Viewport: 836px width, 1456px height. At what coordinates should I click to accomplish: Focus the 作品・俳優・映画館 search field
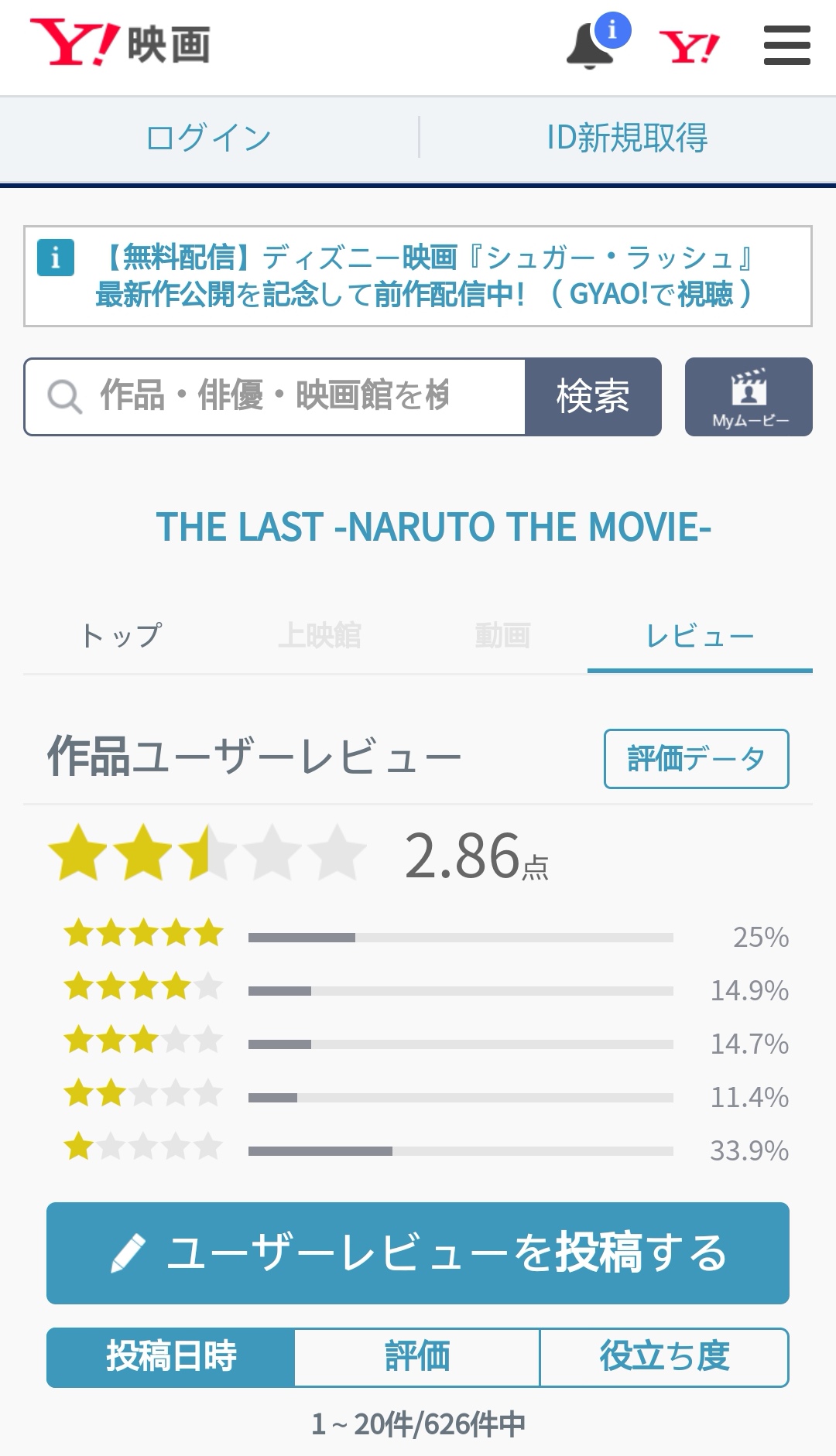[x=275, y=396]
